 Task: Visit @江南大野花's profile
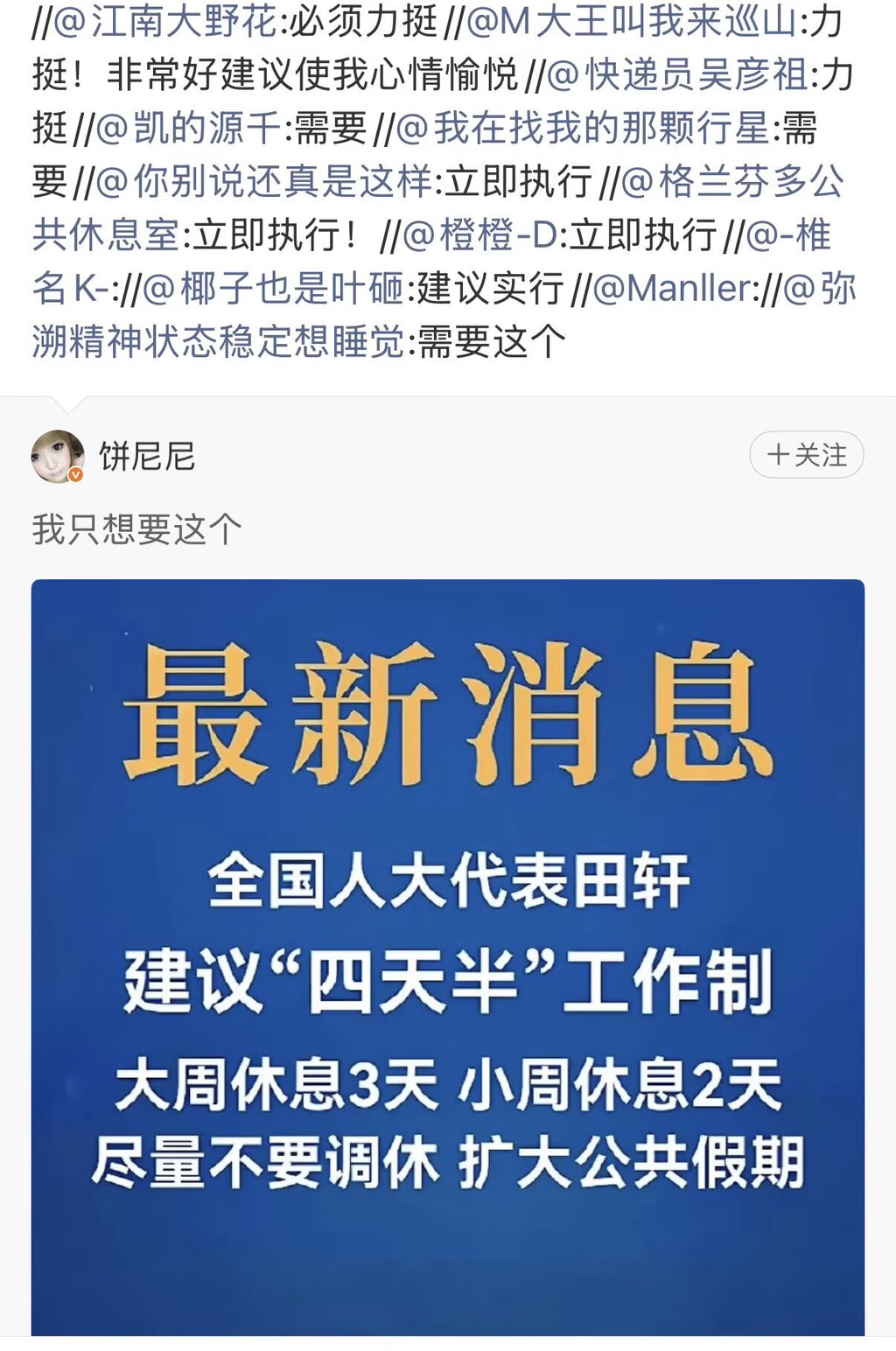click(165, 21)
